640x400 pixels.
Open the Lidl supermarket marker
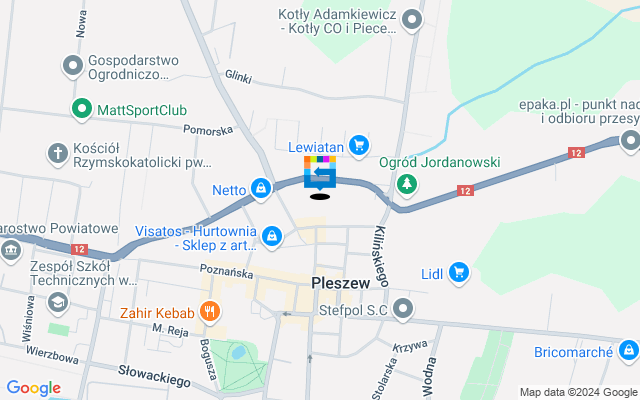[459, 271]
